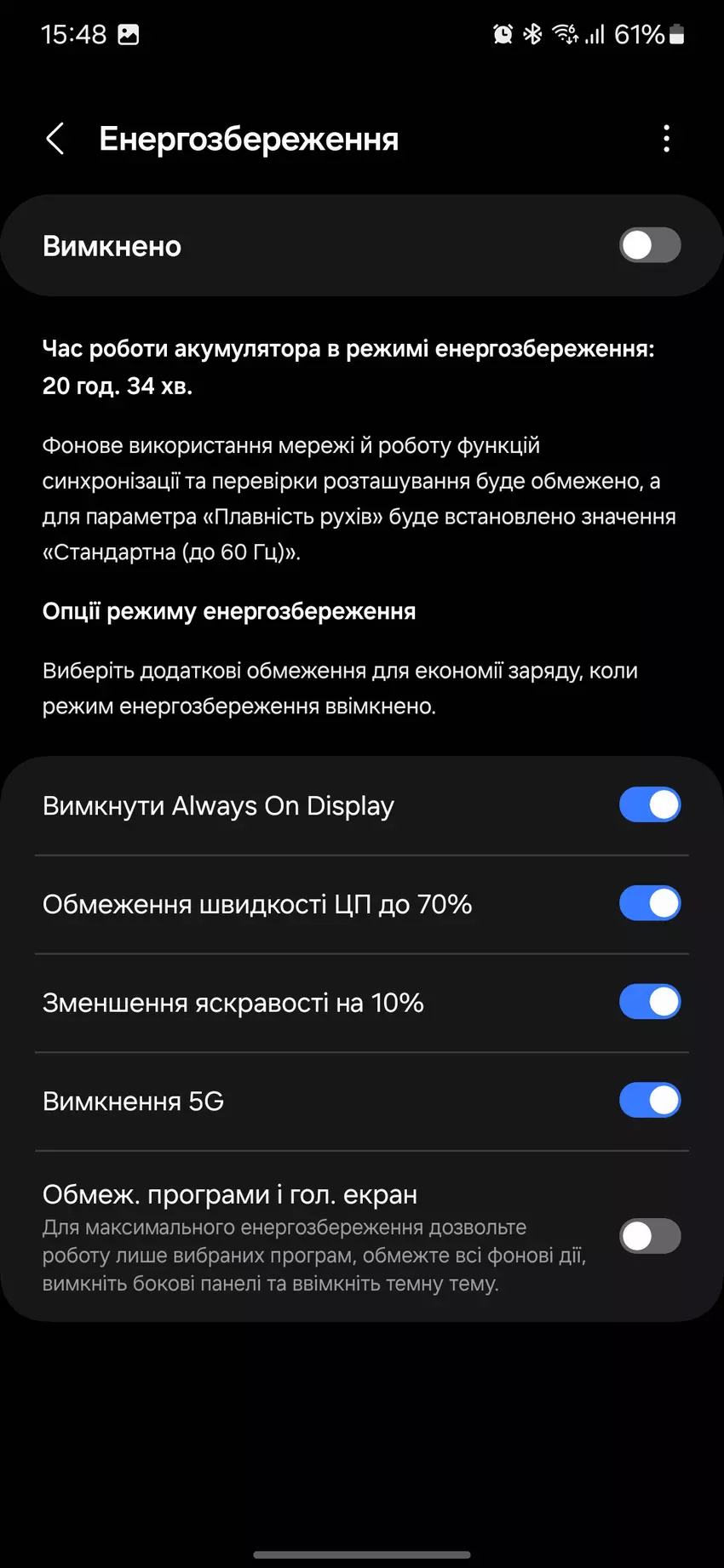
Task: Enable Обмеж. програми і гол. екран
Action: click(649, 1236)
